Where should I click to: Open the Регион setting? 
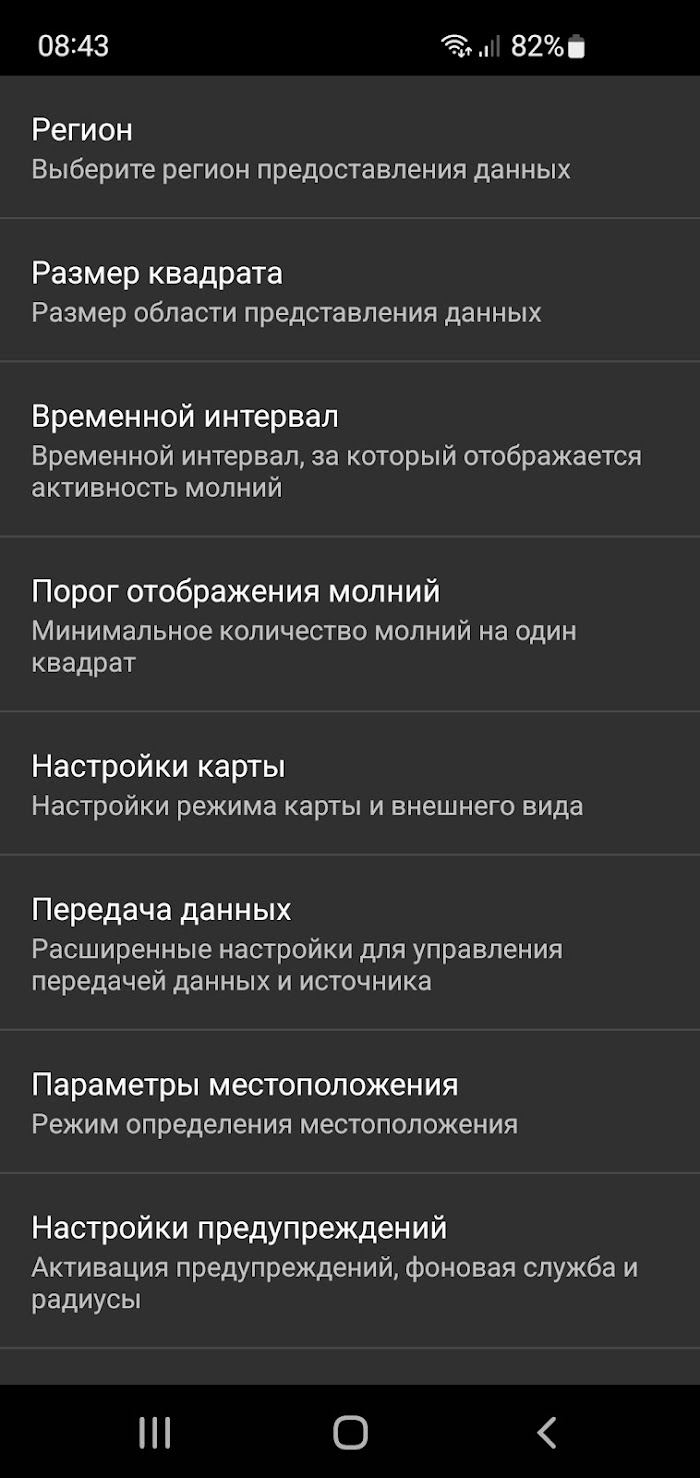(x=350, y=147)
